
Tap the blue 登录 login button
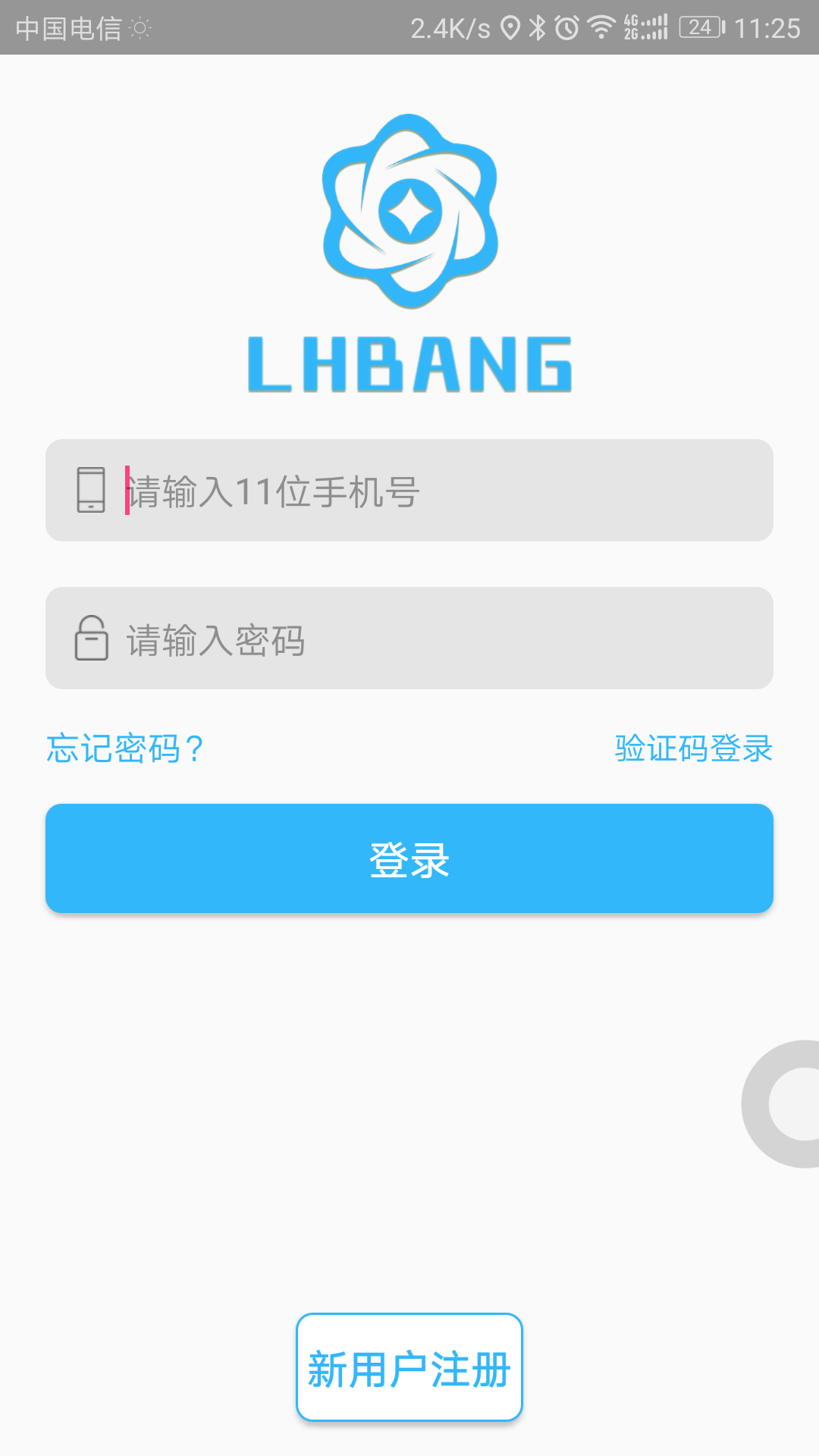409,858
